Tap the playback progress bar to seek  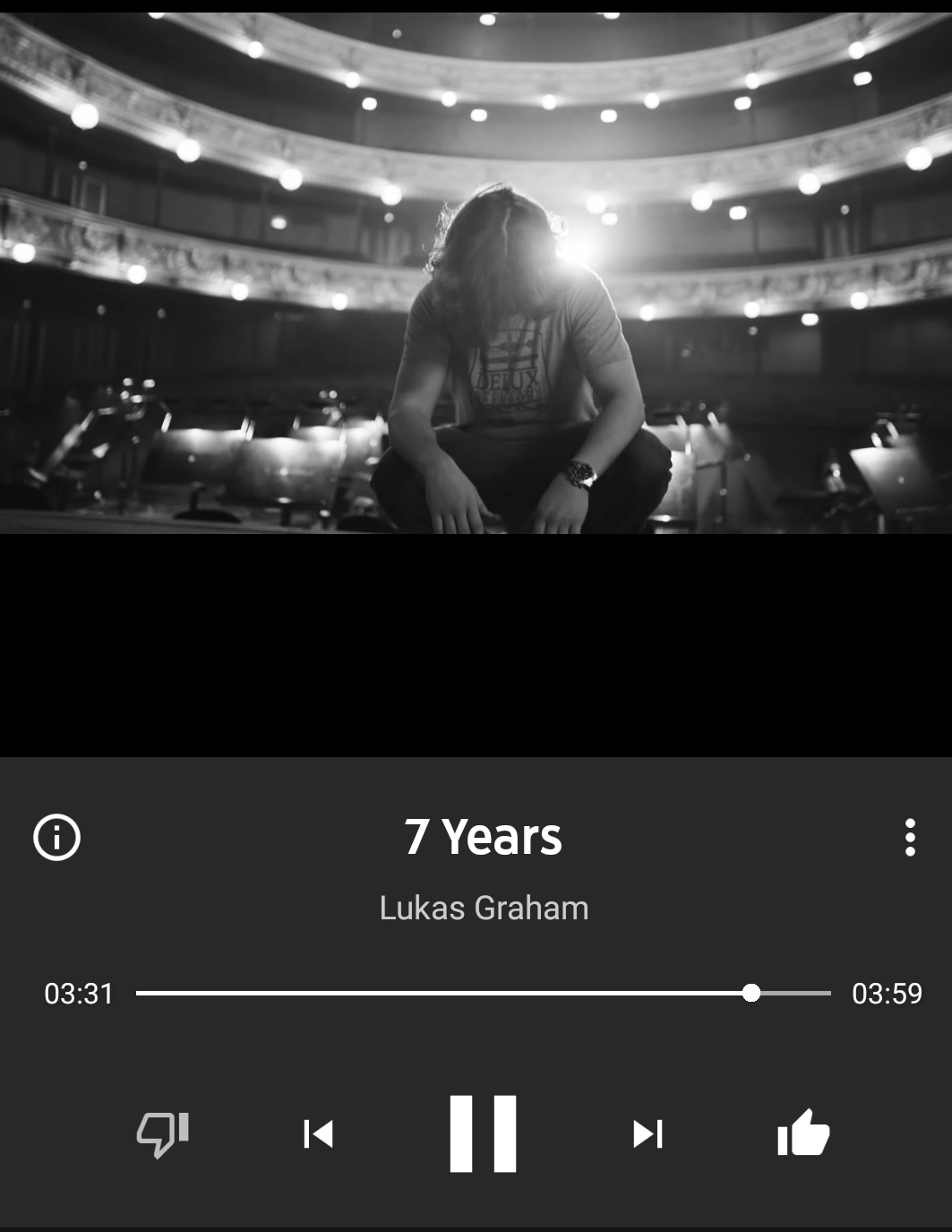click(x=484, y=993)
